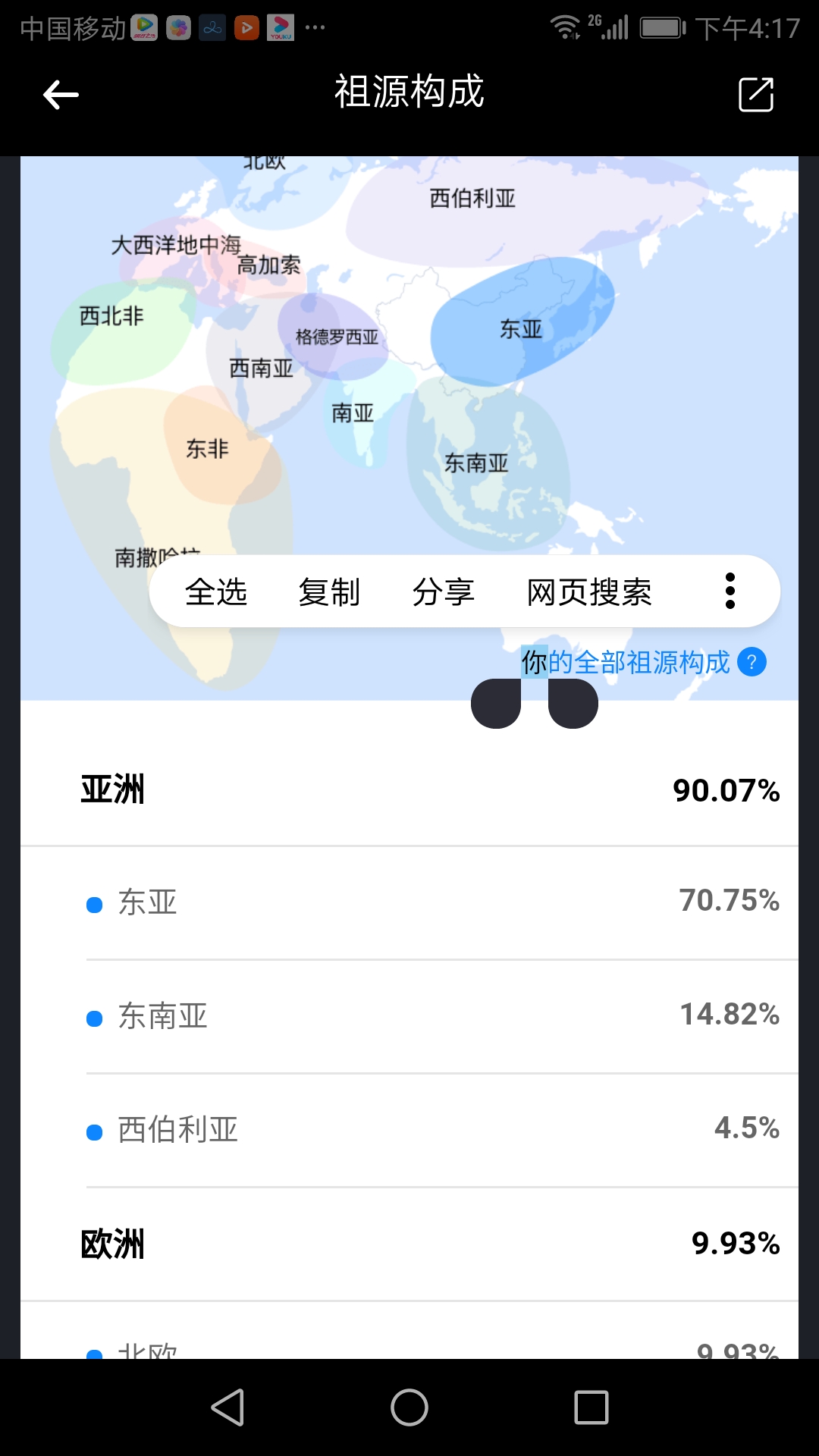Go back using the top-left arrow
819x1456 pixels.
pyautogui.click(x=61, y=95)
